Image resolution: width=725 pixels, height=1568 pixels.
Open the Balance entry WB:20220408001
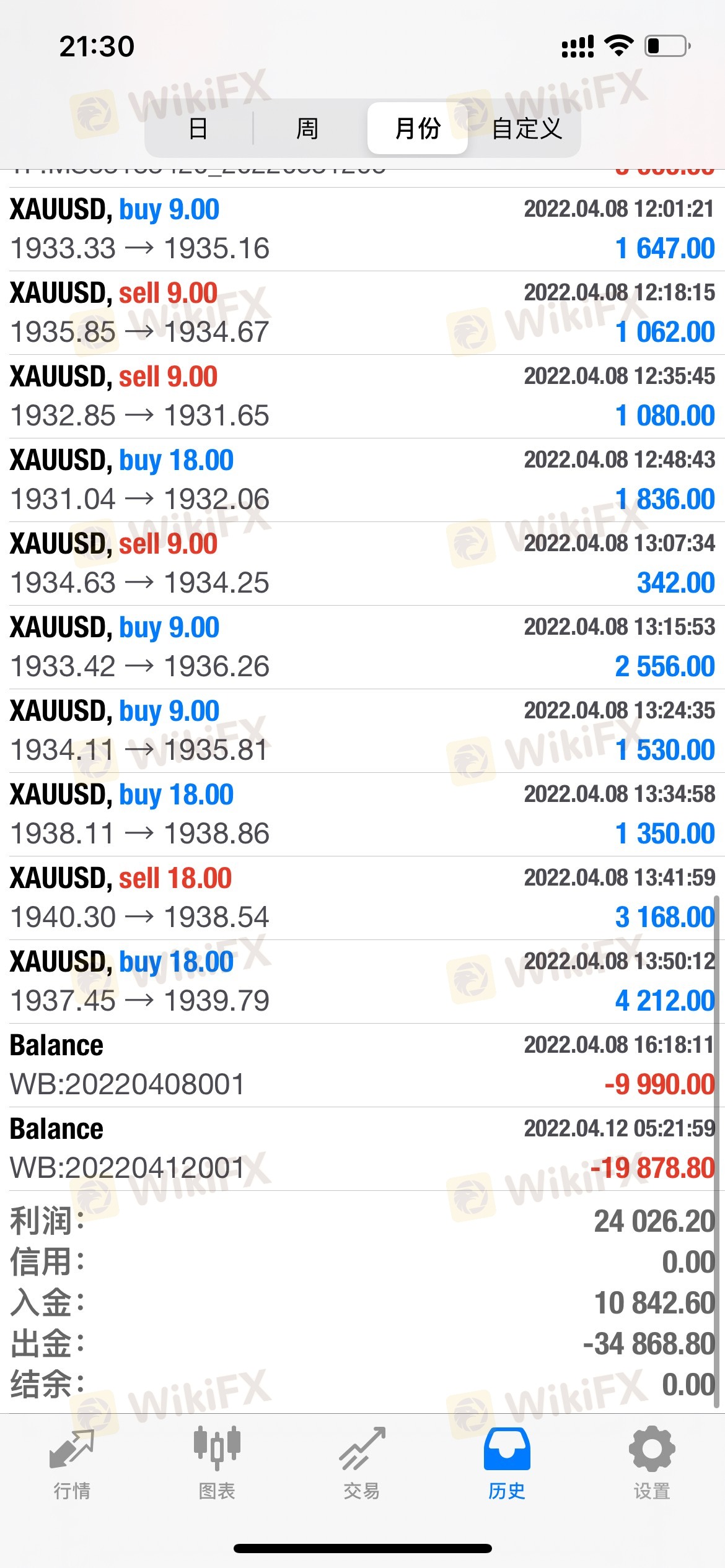click(x=362, y=1065)
